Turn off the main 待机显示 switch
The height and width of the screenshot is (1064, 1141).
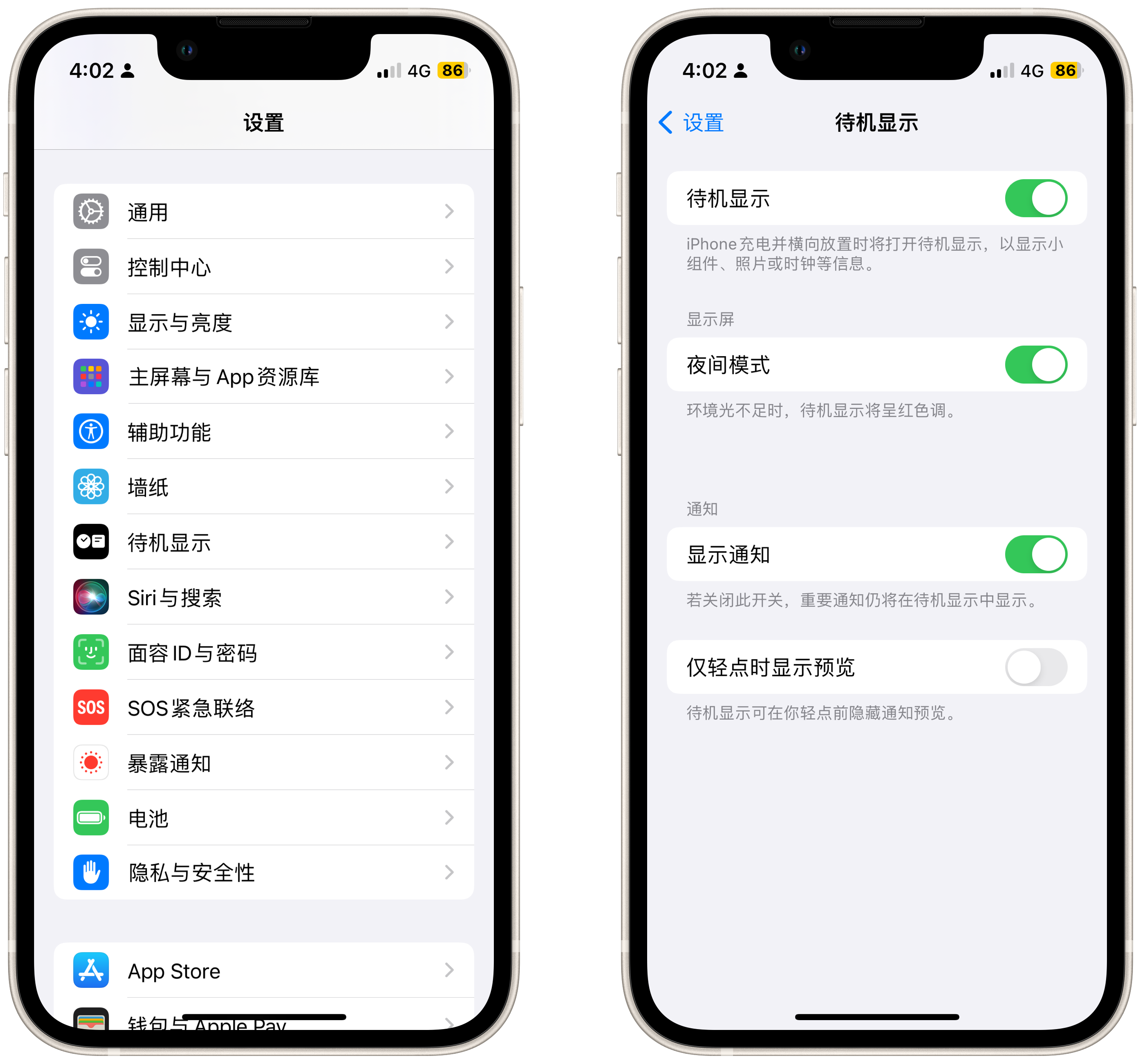click(1035, 199)
